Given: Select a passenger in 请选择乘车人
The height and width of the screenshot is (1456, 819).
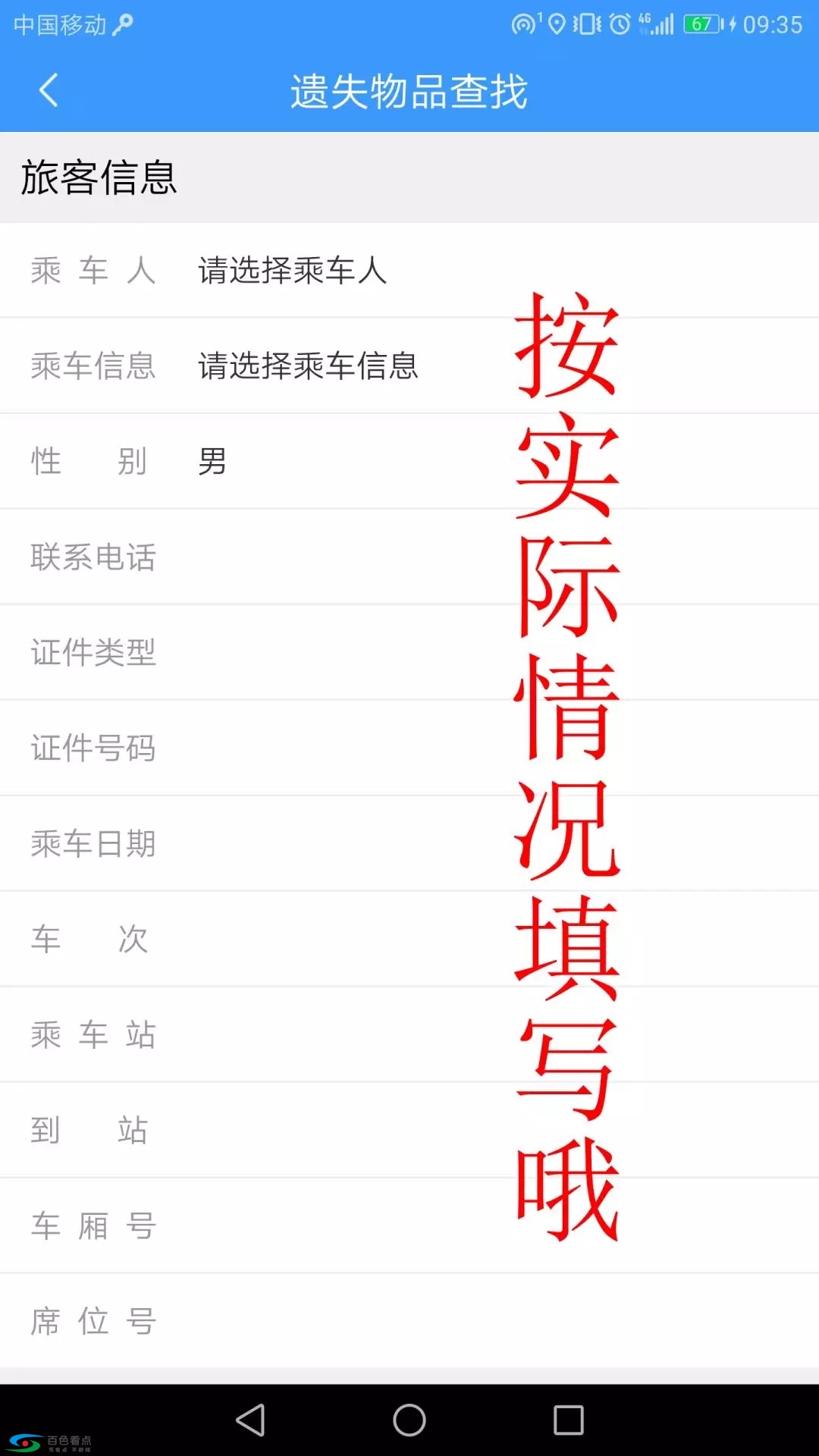Looking at the screenshot, I should pyautogui.click(x=293, y=271).
